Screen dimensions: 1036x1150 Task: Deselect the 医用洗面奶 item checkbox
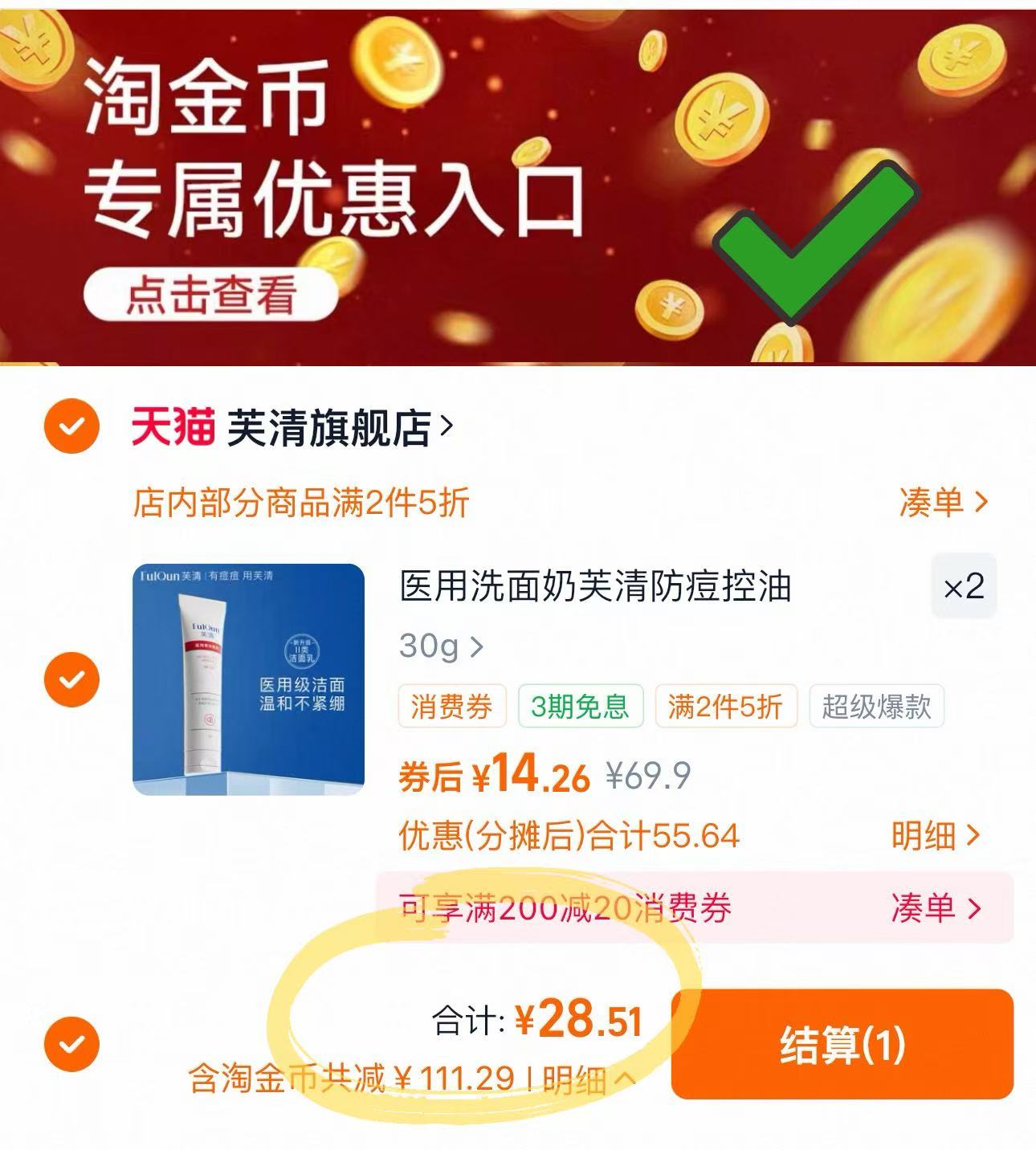(71, 679)
